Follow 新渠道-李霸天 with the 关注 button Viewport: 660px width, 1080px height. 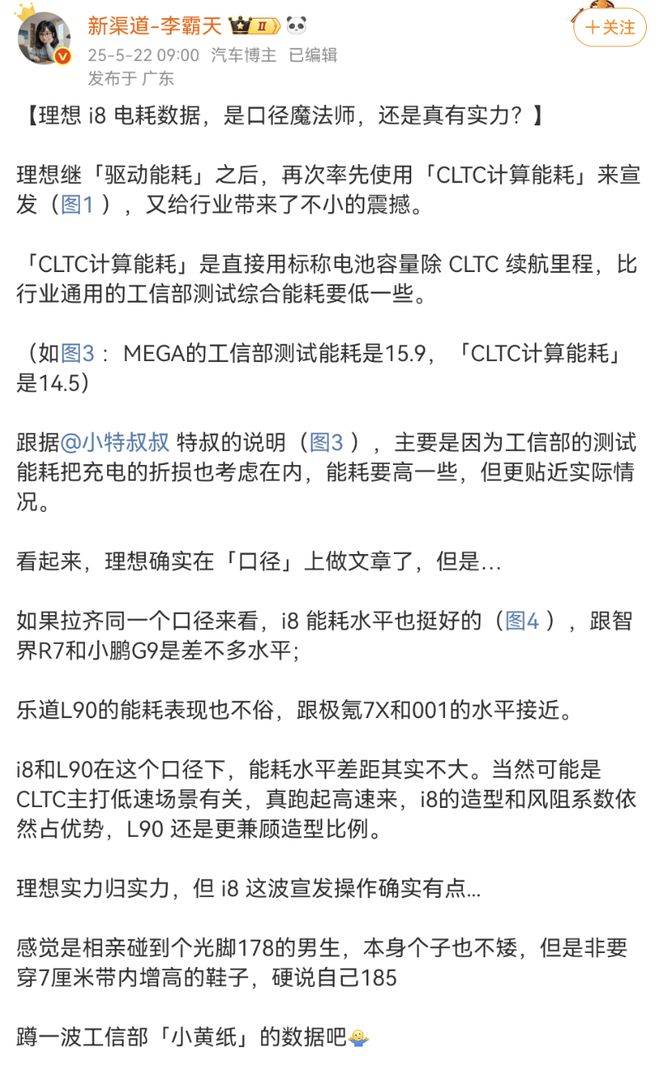point(609,28)
